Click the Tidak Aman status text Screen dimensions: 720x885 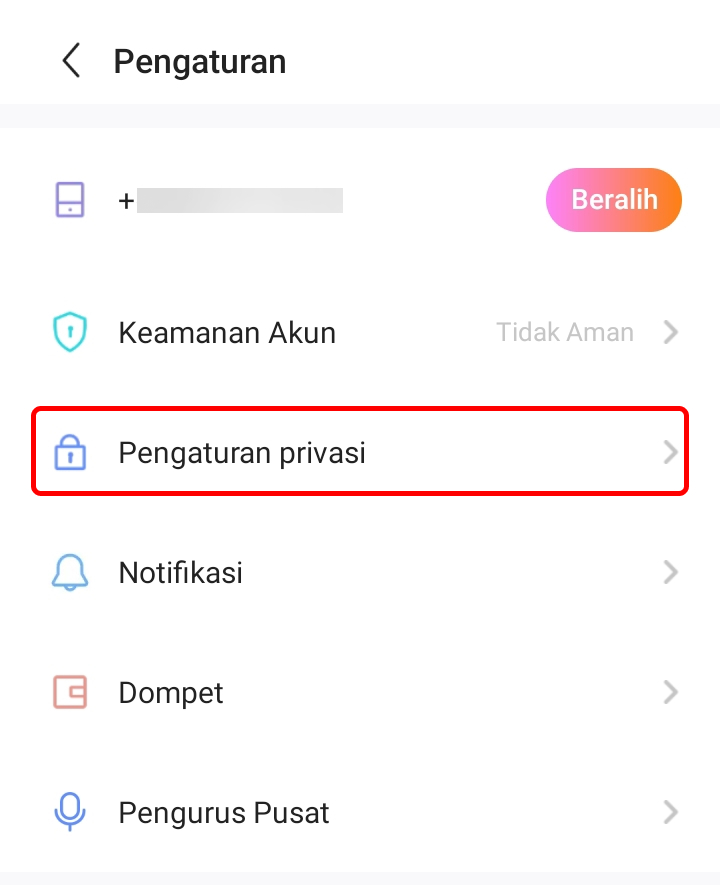click(566, 332)
